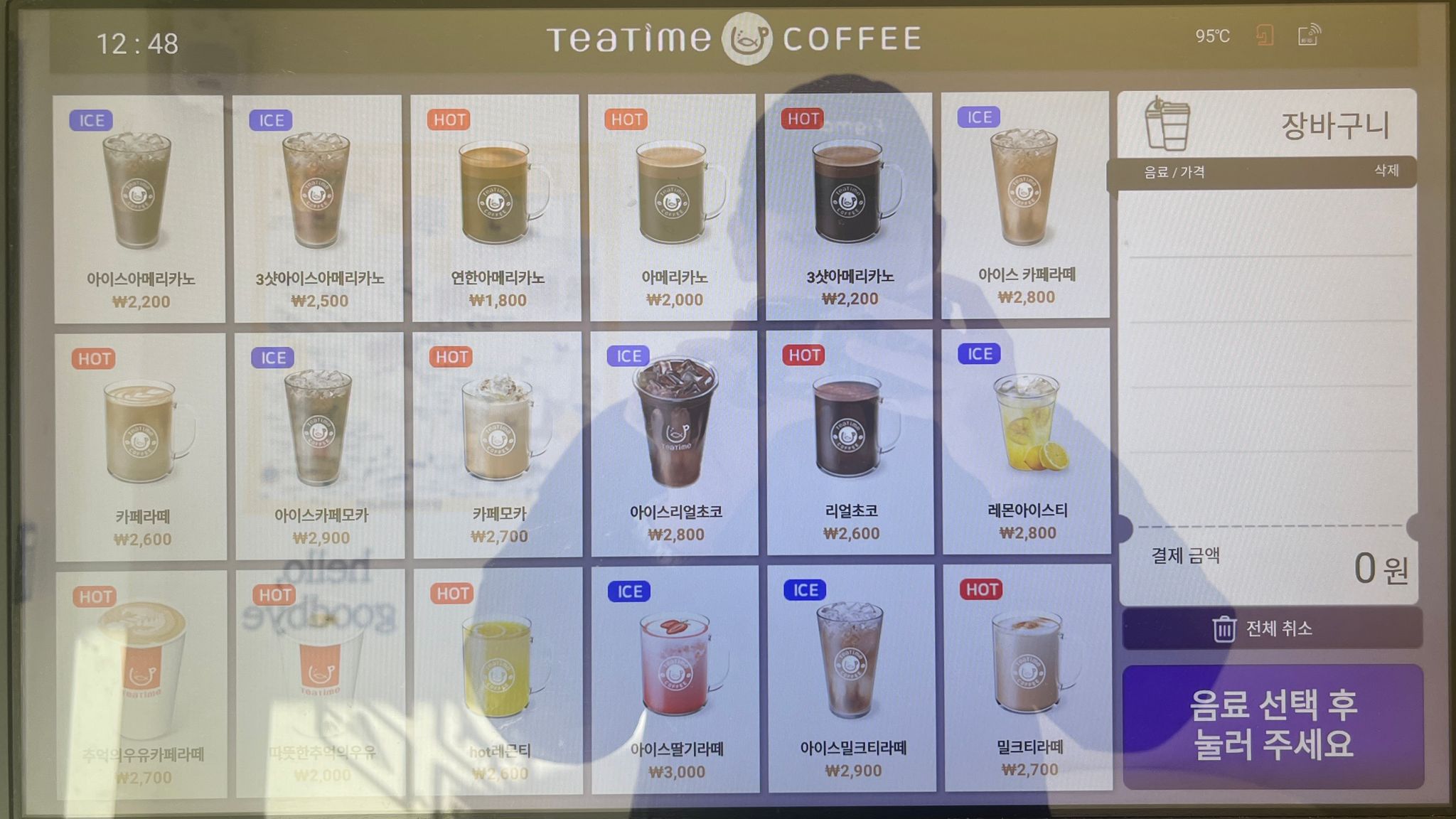The image size is (1456, 819).
Task: Select the hot 카페라떼 tile
Action: click(141, 446)
